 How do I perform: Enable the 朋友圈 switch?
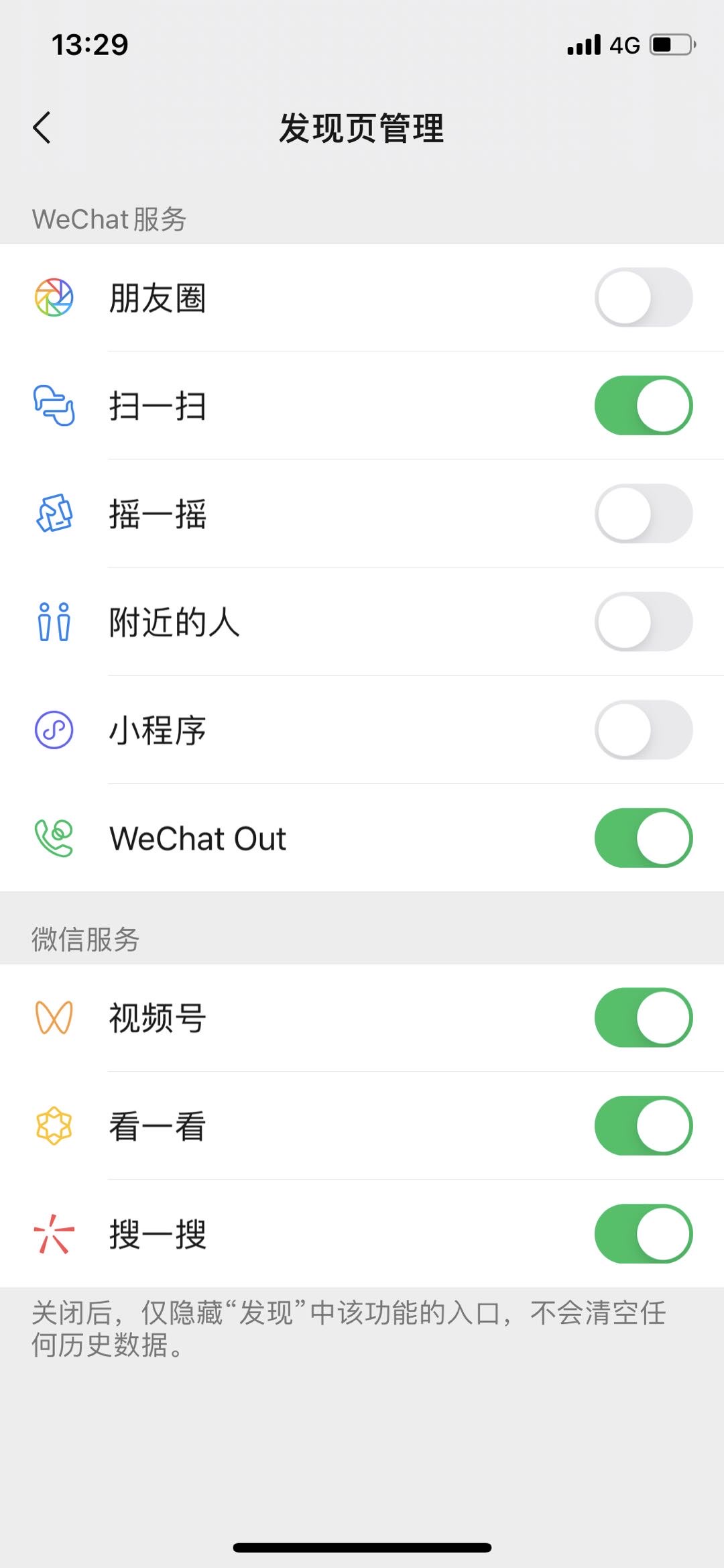[x=643, y=297]
